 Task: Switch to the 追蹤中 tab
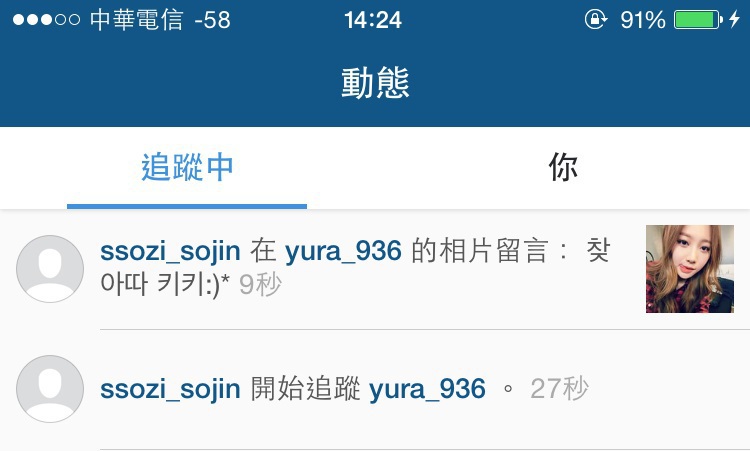pos(187,168)
